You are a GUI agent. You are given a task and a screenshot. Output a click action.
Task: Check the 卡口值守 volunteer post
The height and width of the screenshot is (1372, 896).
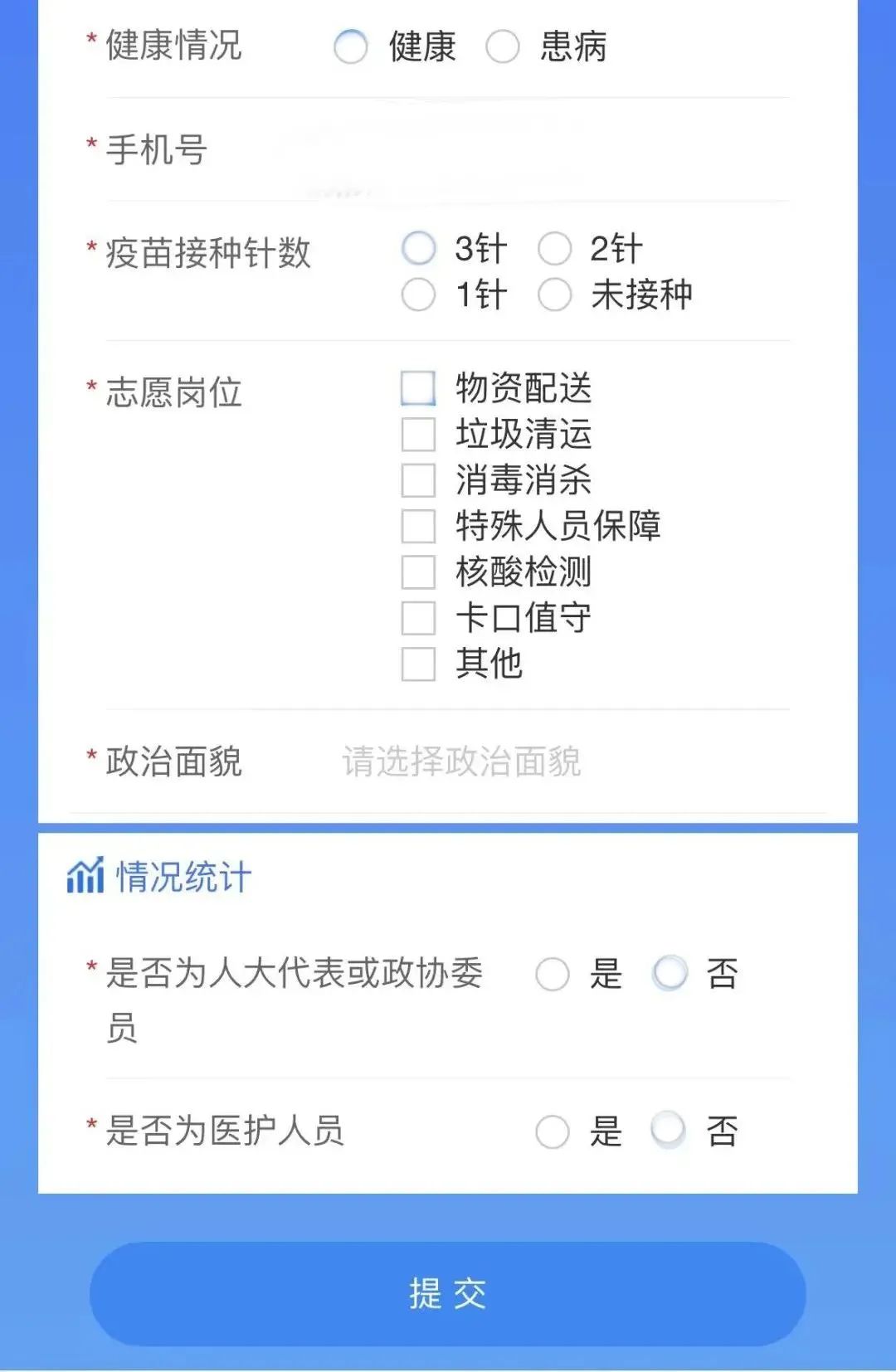[x=418, y=618]
